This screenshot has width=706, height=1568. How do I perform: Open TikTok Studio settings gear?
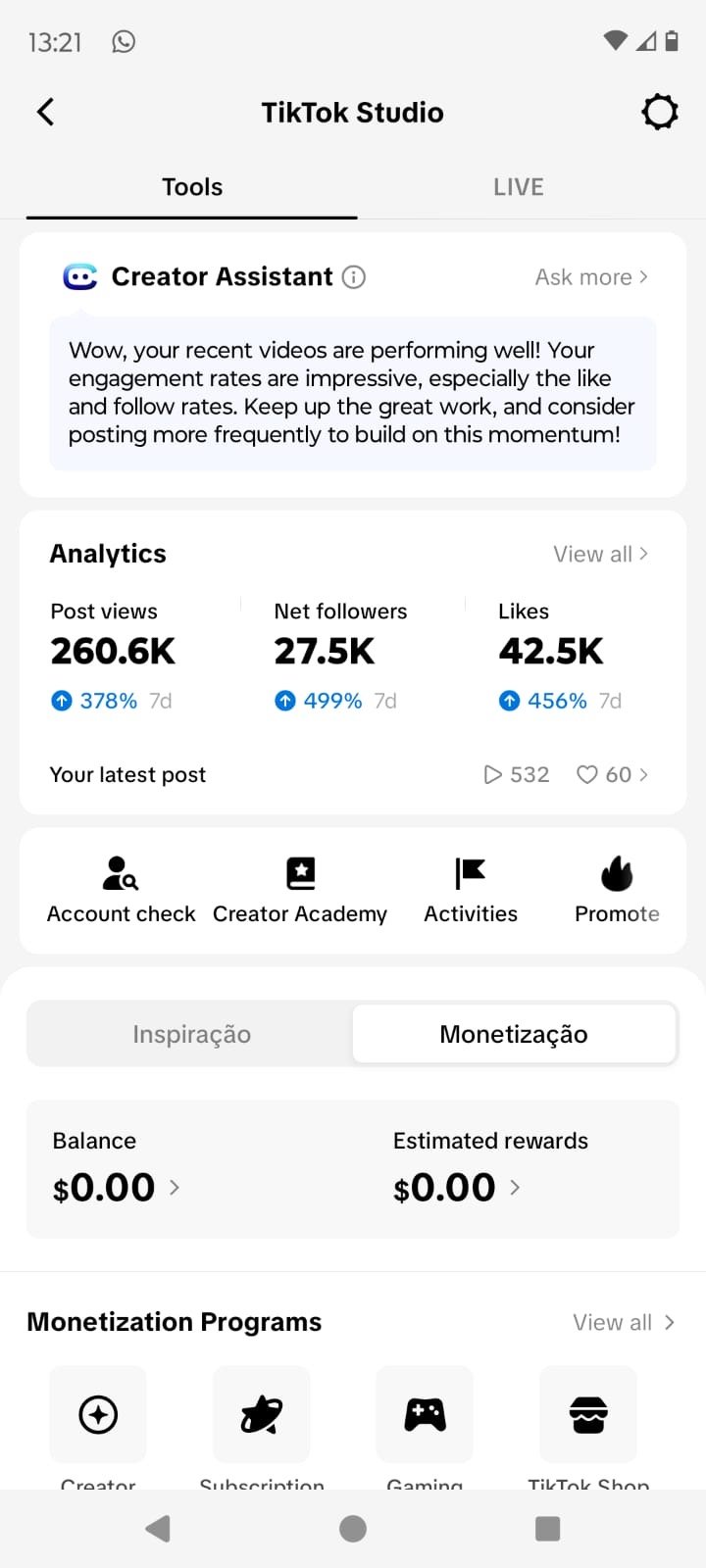click(x=660, y=112)
